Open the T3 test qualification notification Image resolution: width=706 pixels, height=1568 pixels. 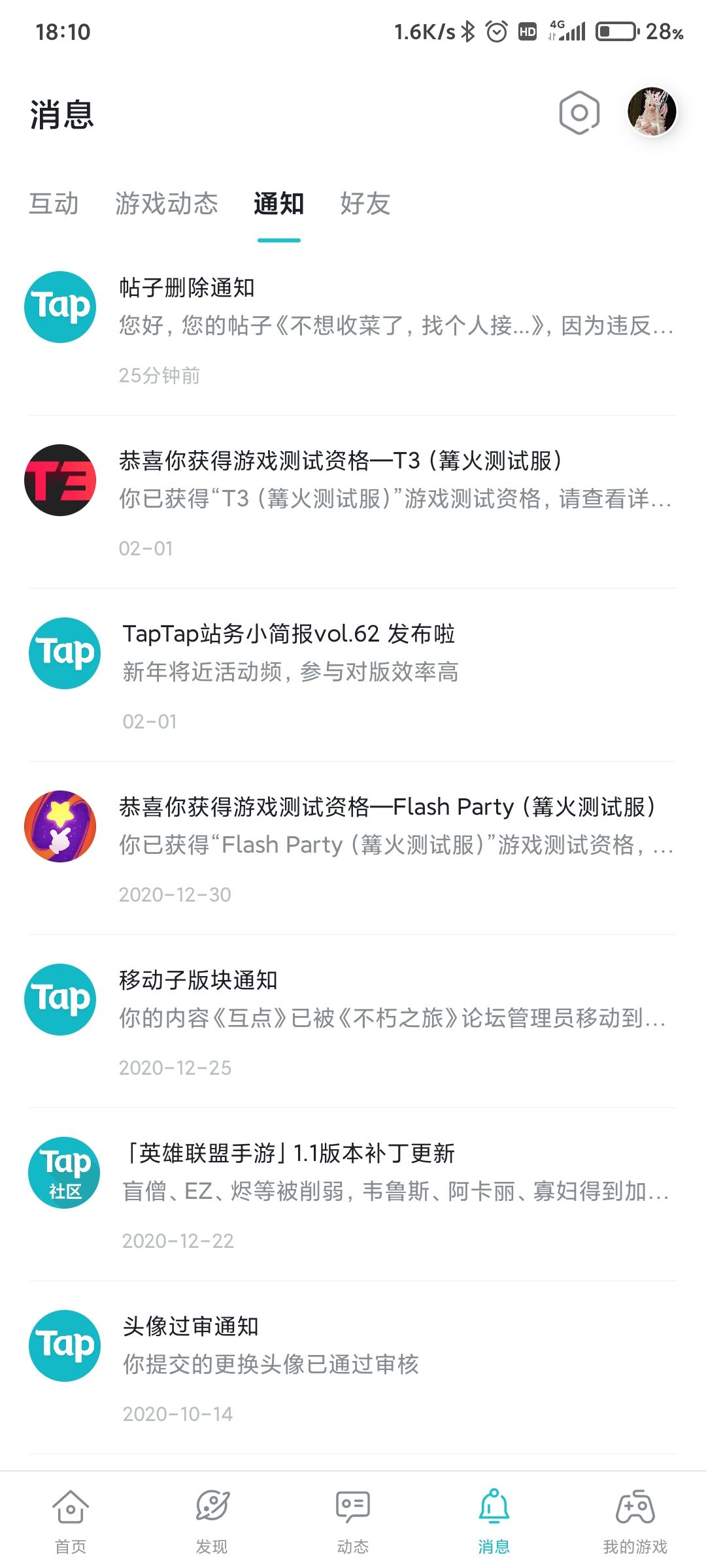click(x=353, y=502)
